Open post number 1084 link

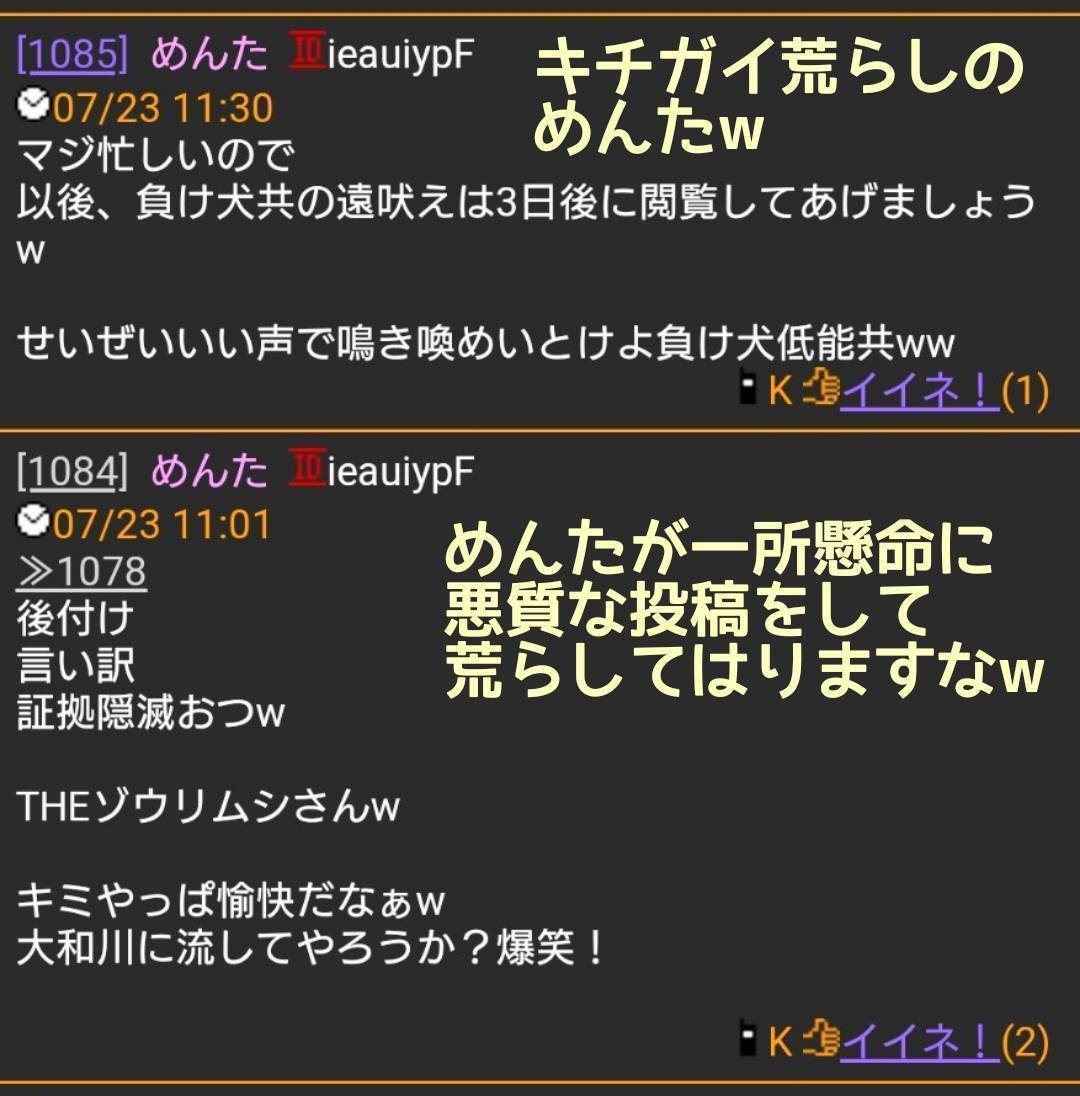pyautogui.click(x=73, y=471)
